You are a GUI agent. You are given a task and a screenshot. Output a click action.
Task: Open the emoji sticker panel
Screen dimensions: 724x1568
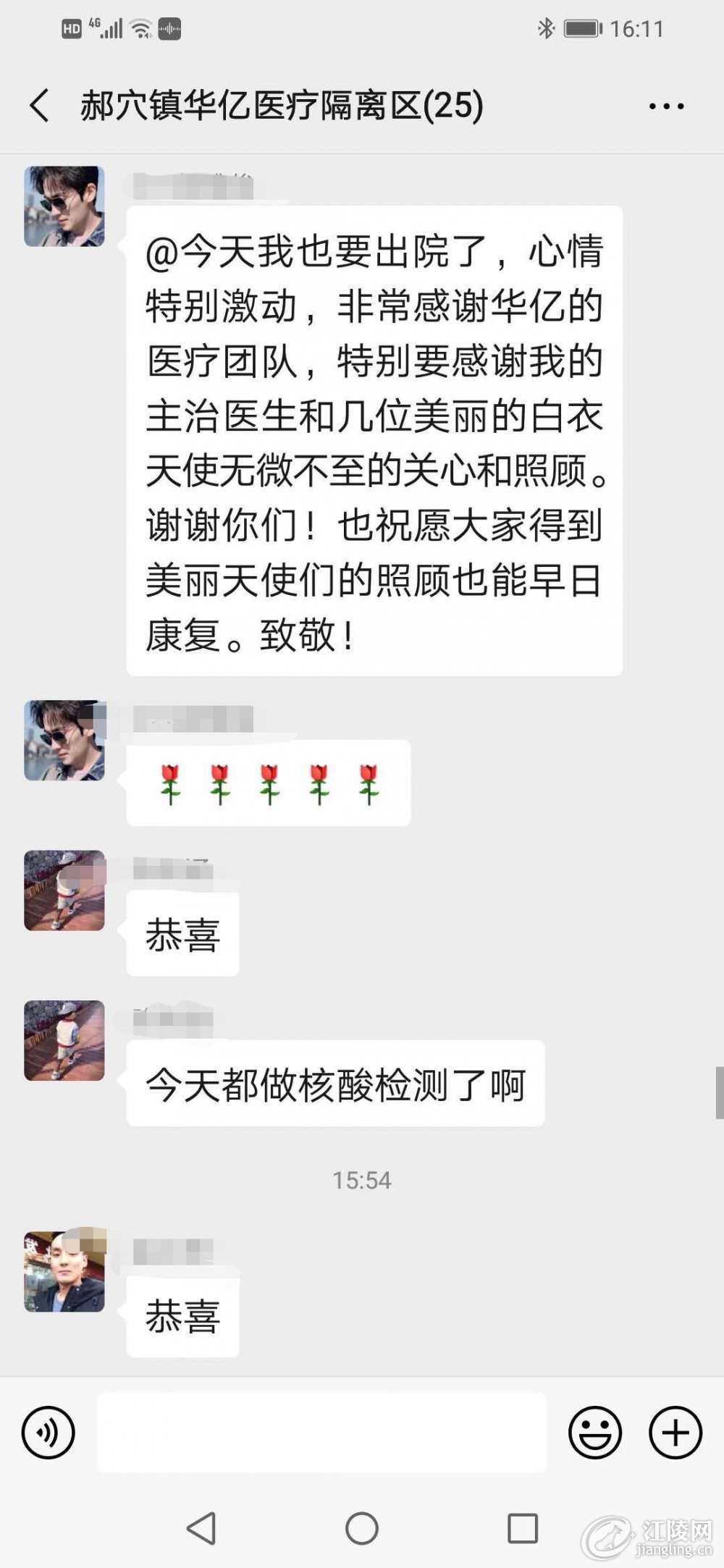coord(595,1432)
